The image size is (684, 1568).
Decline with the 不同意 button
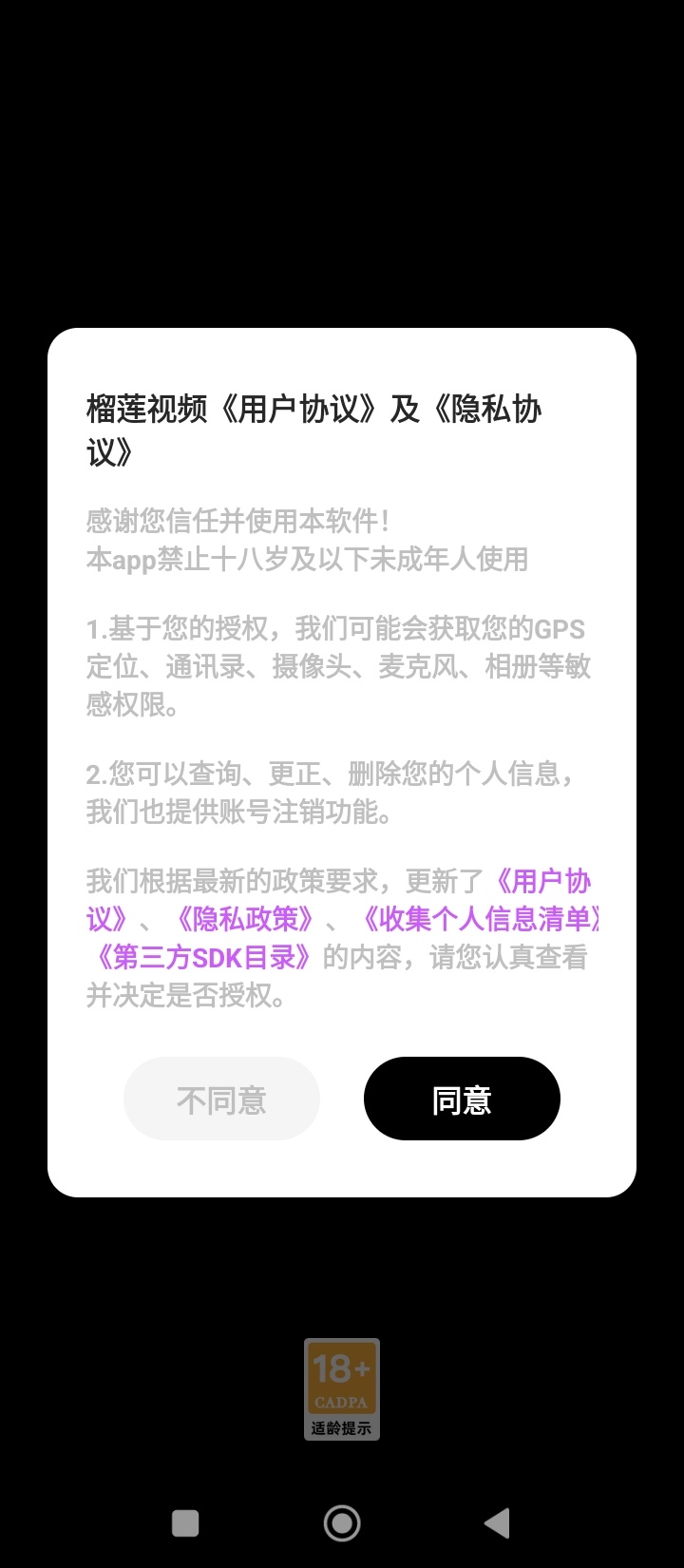[x=221, y=1099]
